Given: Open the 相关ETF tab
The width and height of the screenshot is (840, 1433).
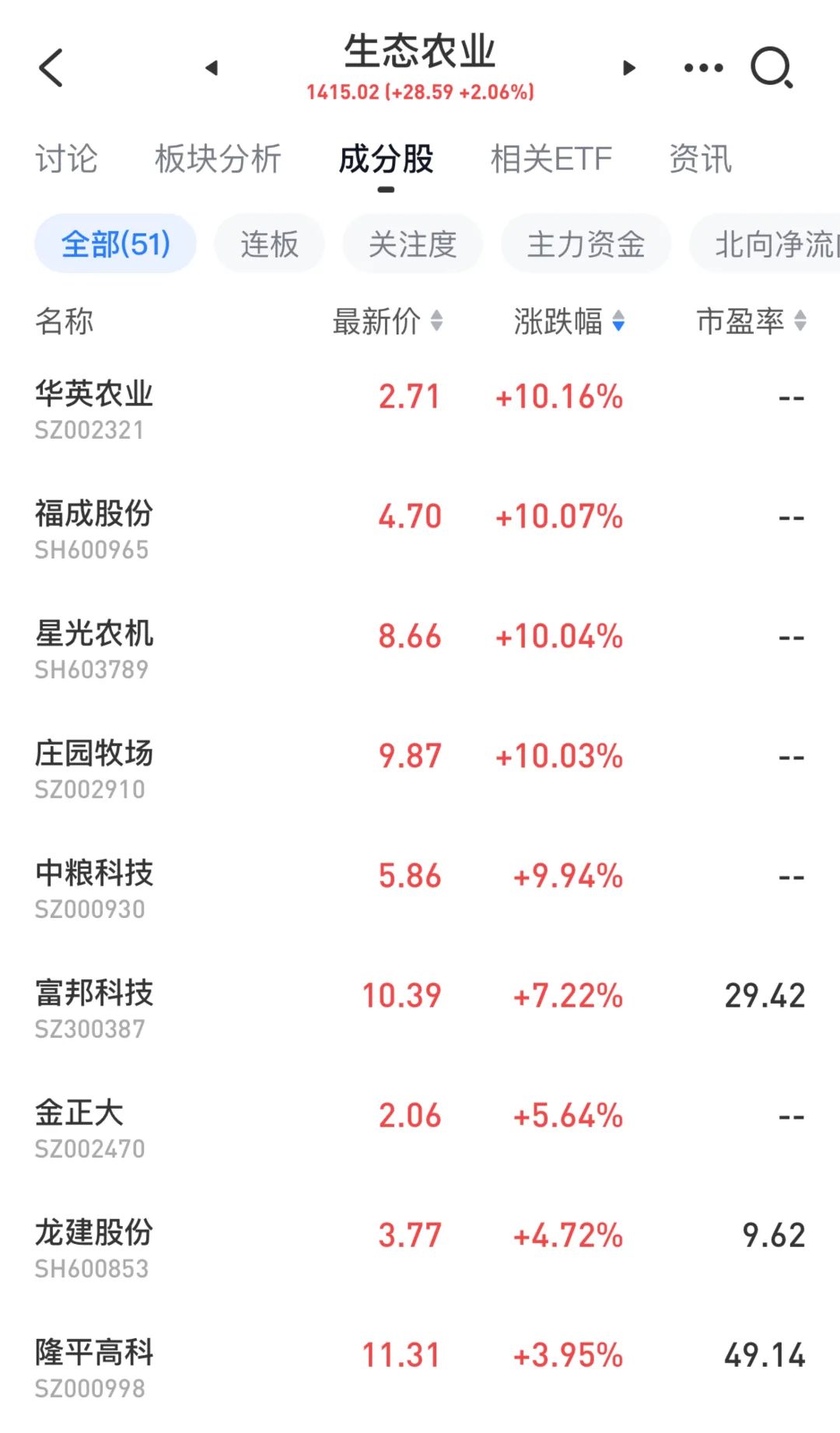Looking at the screenshot, I should tap(551, 159).
